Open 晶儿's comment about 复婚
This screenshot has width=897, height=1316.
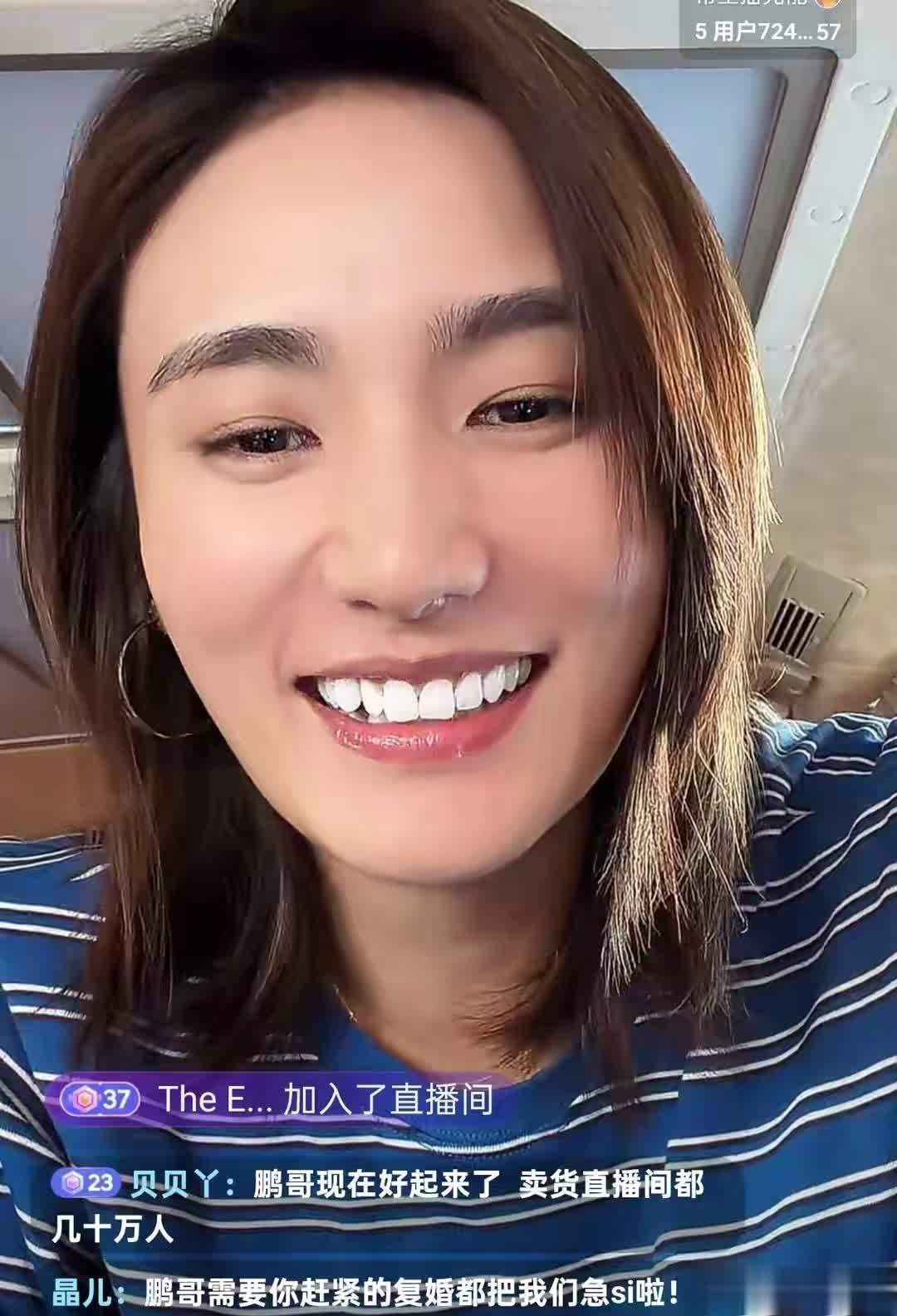(365, 1292)
